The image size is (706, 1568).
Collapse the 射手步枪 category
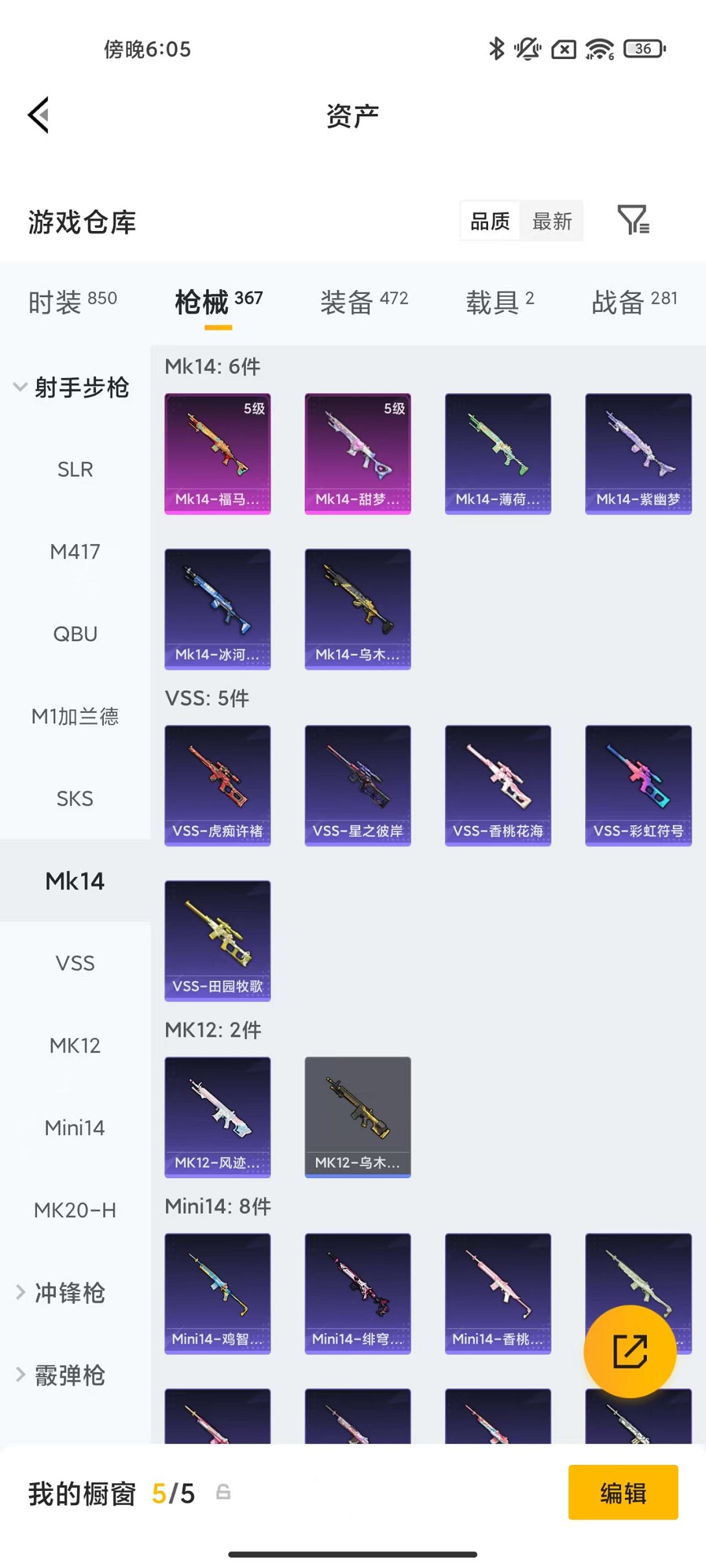click(x=73, y=387)
